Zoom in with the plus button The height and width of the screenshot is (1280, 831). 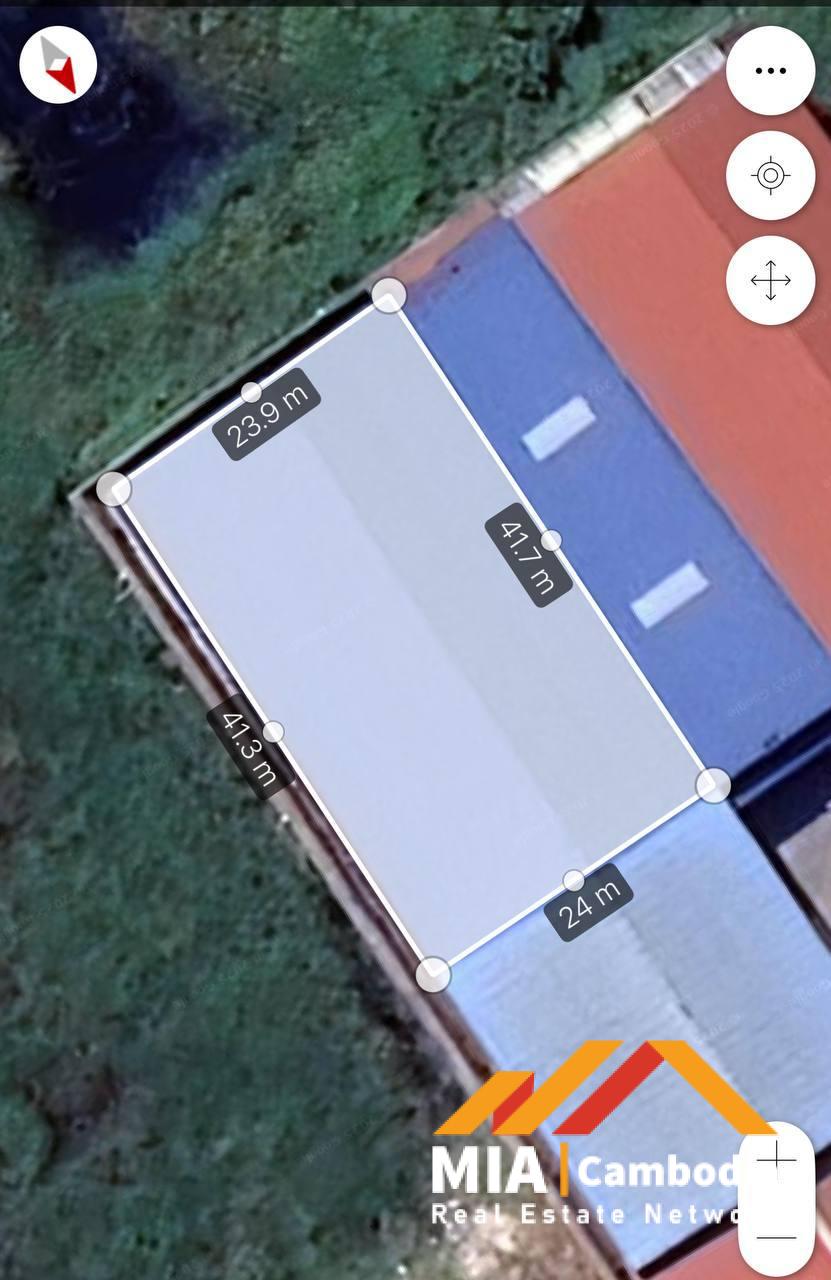[x=777, y=1160]
